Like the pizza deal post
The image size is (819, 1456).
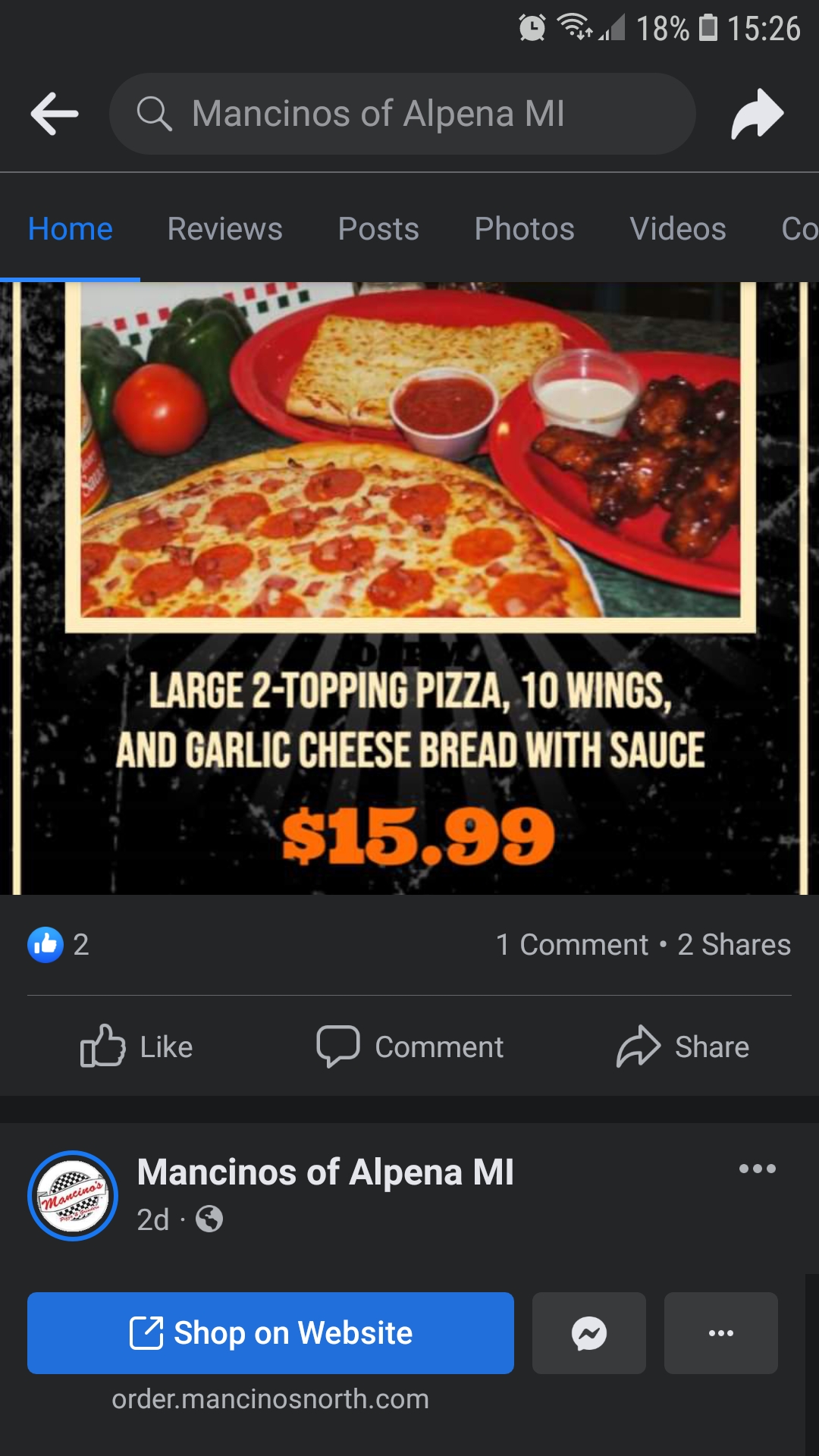pyautogui.click(x=136, y=1046)
